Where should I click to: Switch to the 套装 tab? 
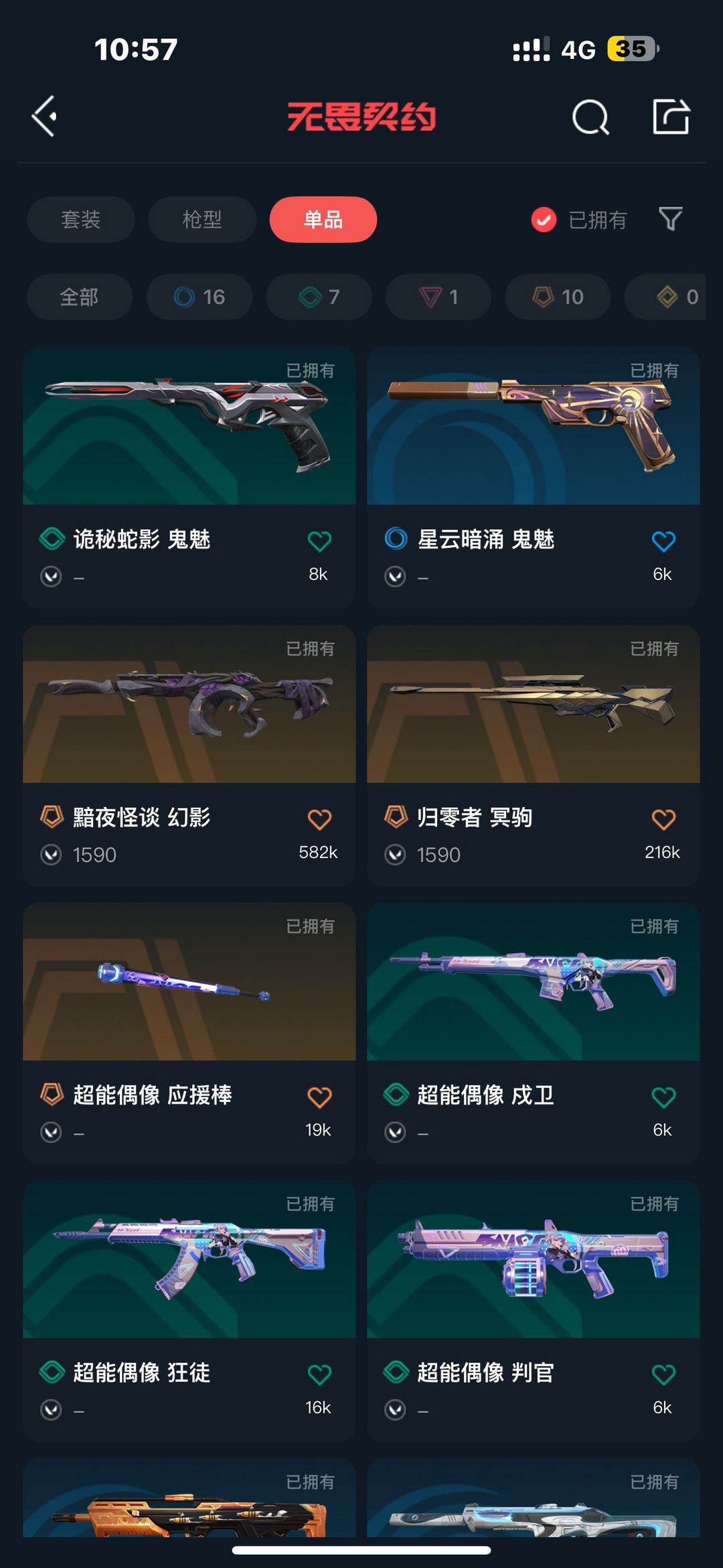(81, 219)
